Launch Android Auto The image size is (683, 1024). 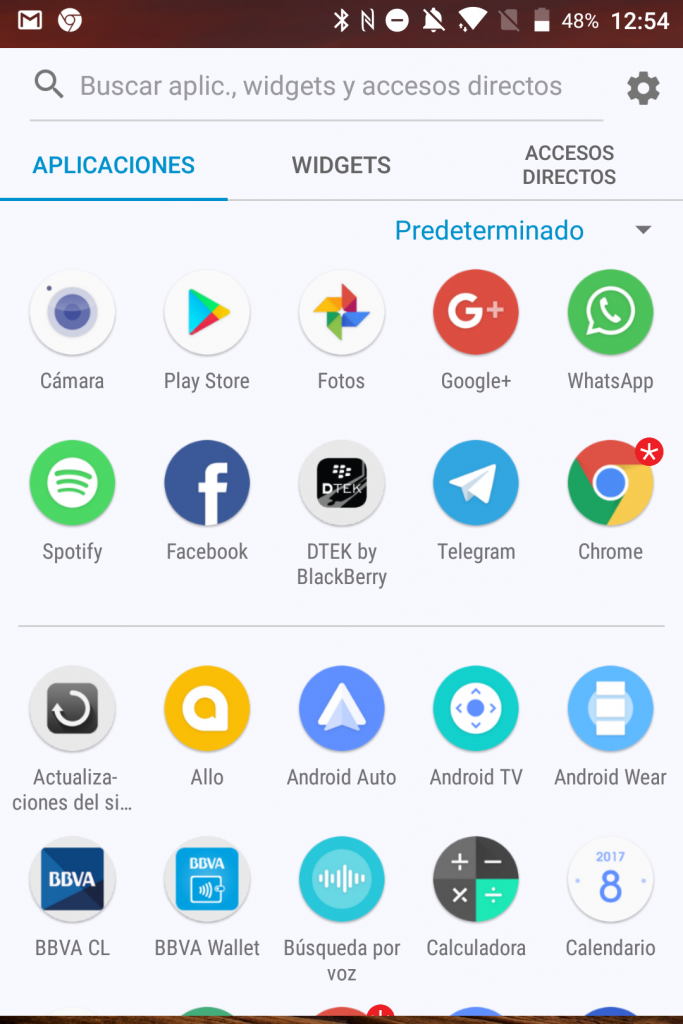(341, 709)
